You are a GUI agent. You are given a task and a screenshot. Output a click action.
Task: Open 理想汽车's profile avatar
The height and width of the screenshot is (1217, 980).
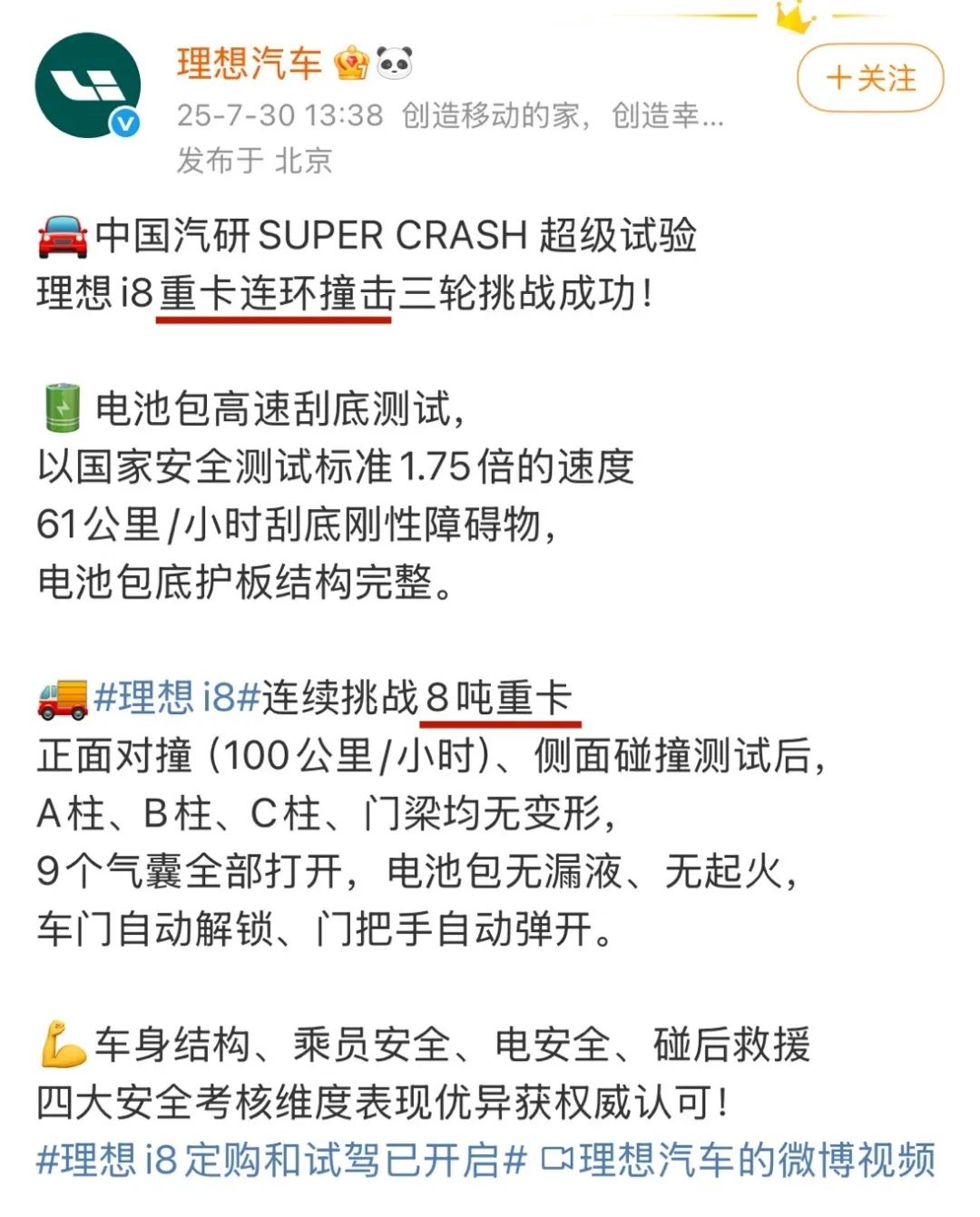tap(88, 85)
